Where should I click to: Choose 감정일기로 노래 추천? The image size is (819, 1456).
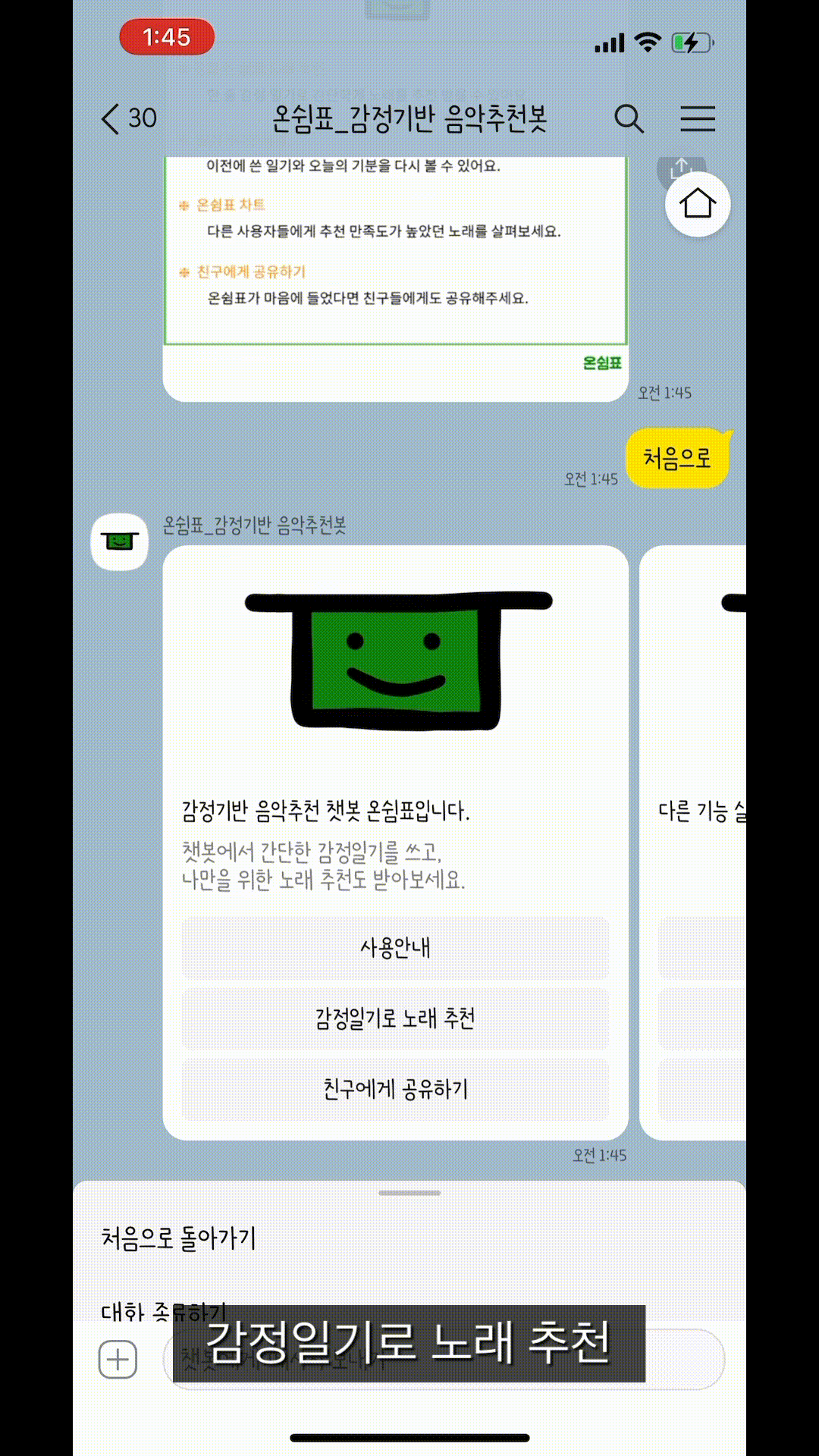[395, 1018]
